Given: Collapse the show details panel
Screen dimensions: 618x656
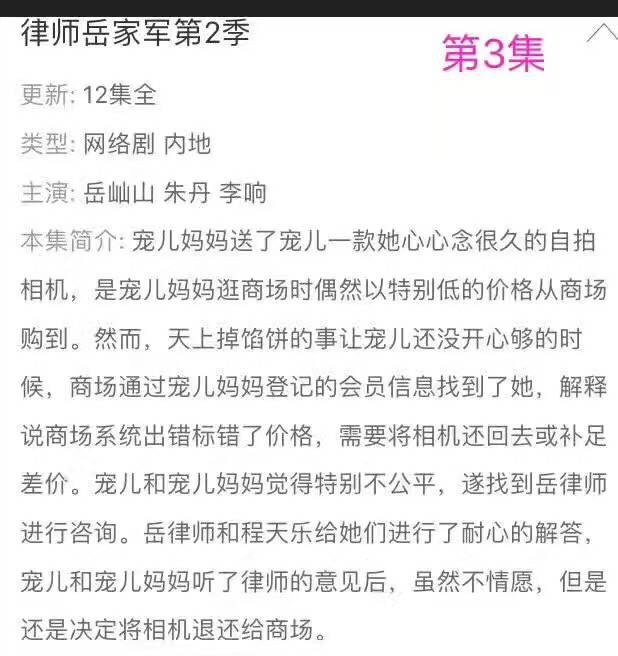Looking at the screenshot, I should [x=601, y=33].
